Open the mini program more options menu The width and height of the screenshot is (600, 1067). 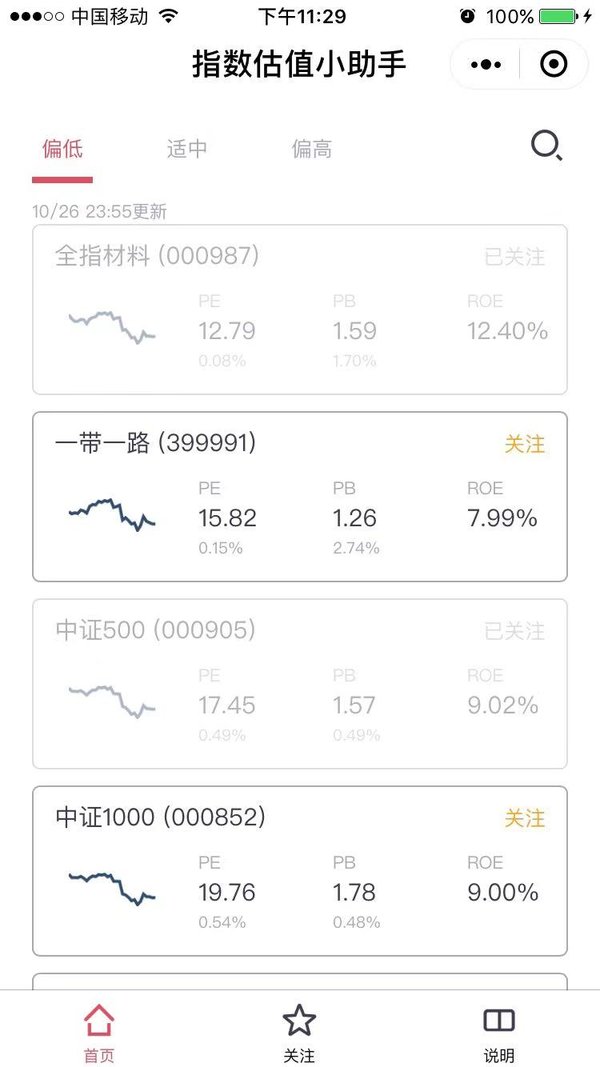pyautogui.click(x=486, y=65)
